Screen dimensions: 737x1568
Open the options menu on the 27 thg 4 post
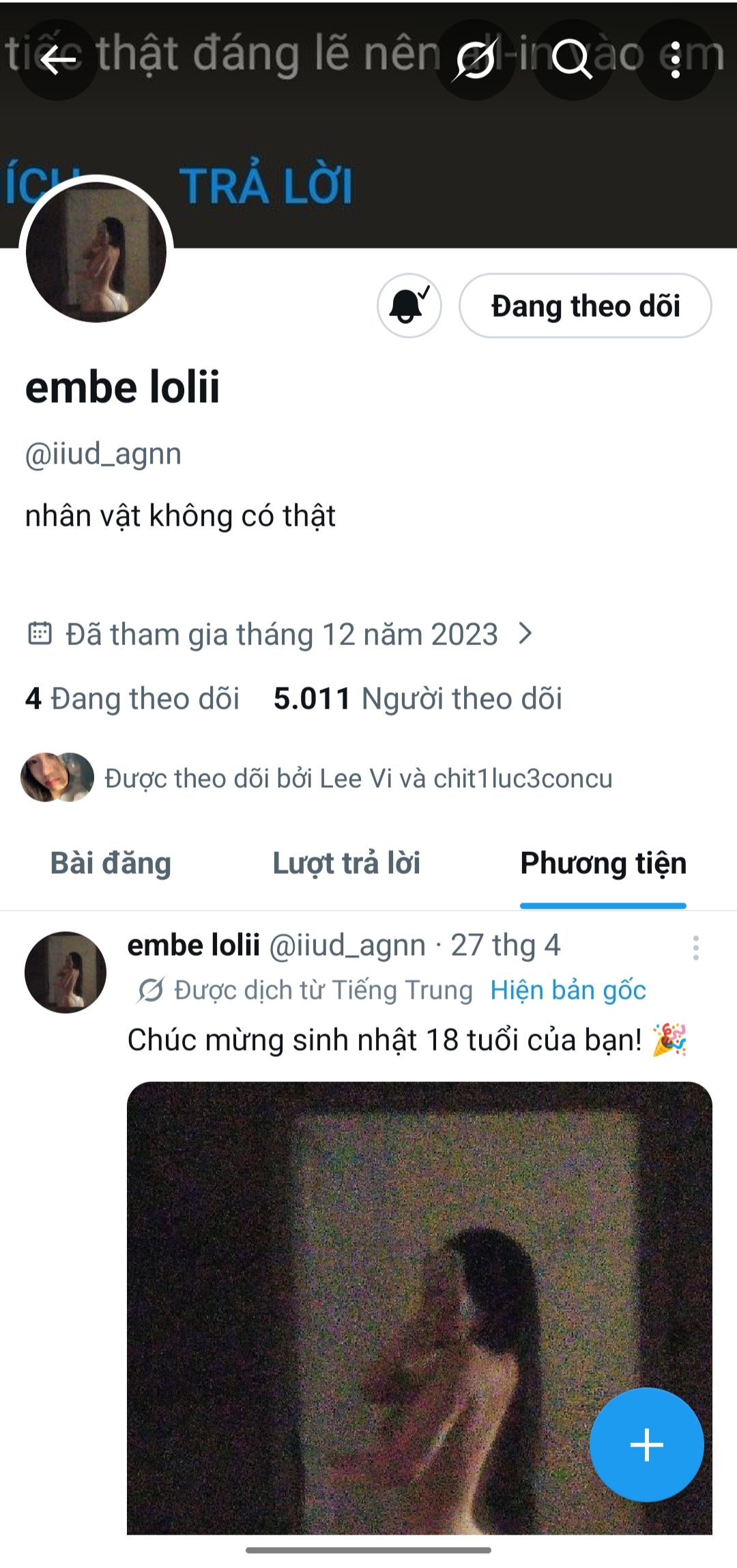(x=695, y=947)
